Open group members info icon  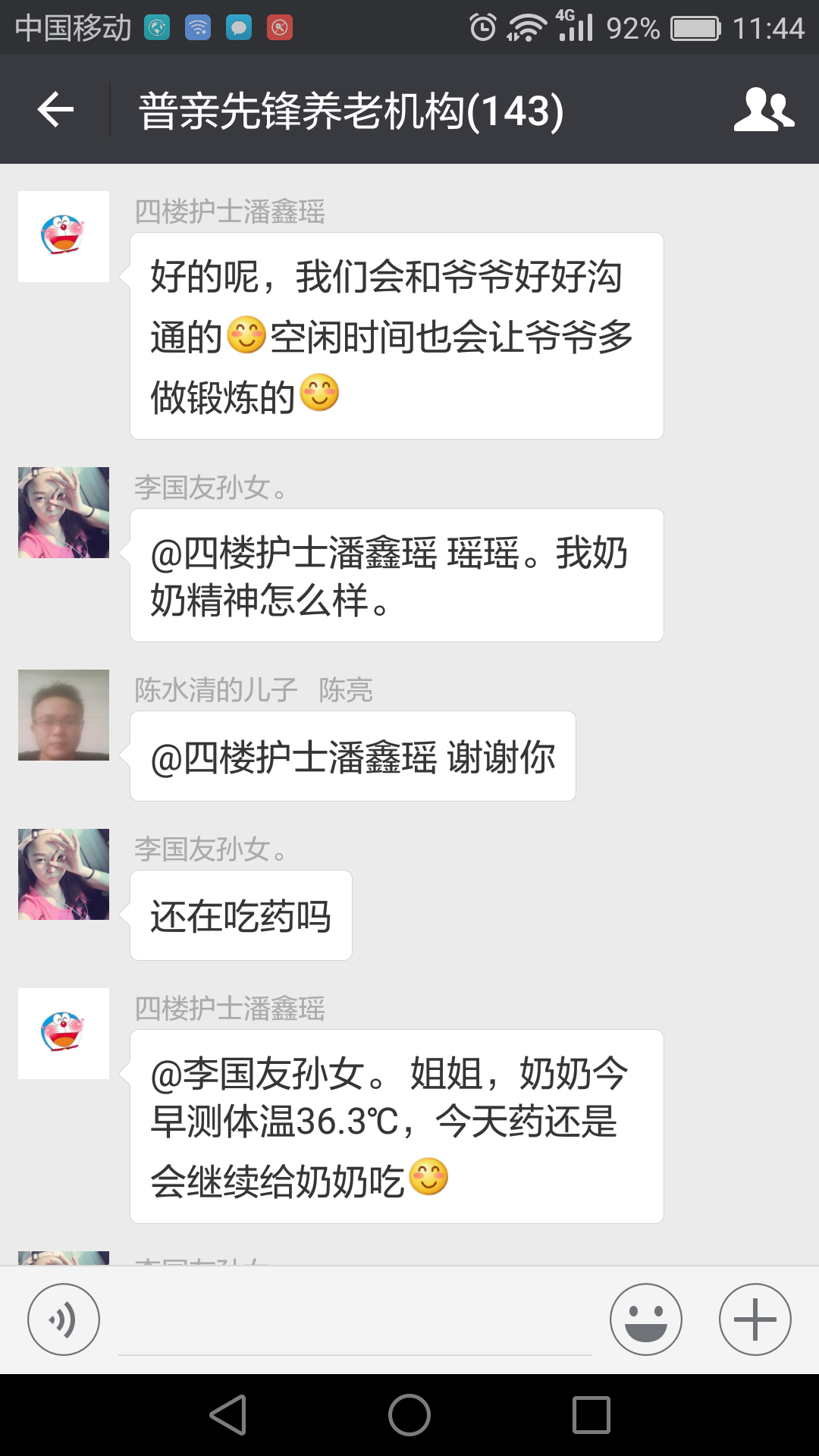(764, 111)
